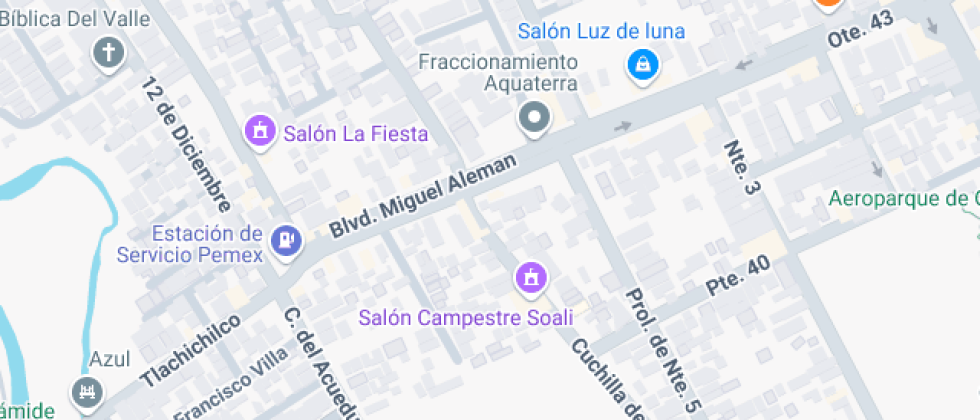The height and width of the screenshot is (420, 980).
Task: Open the Salón Campestre Soali pin
Action: coord(530,276)
